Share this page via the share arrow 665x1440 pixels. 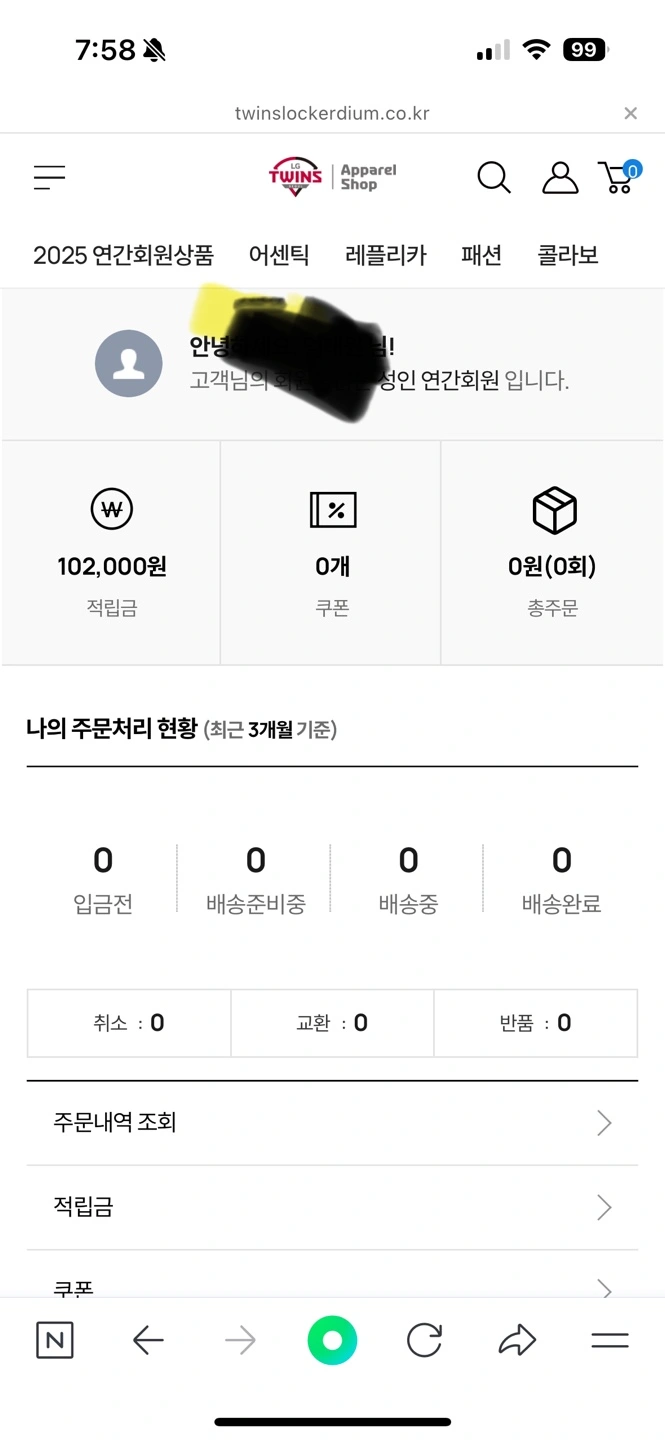tap(517, 1340)
